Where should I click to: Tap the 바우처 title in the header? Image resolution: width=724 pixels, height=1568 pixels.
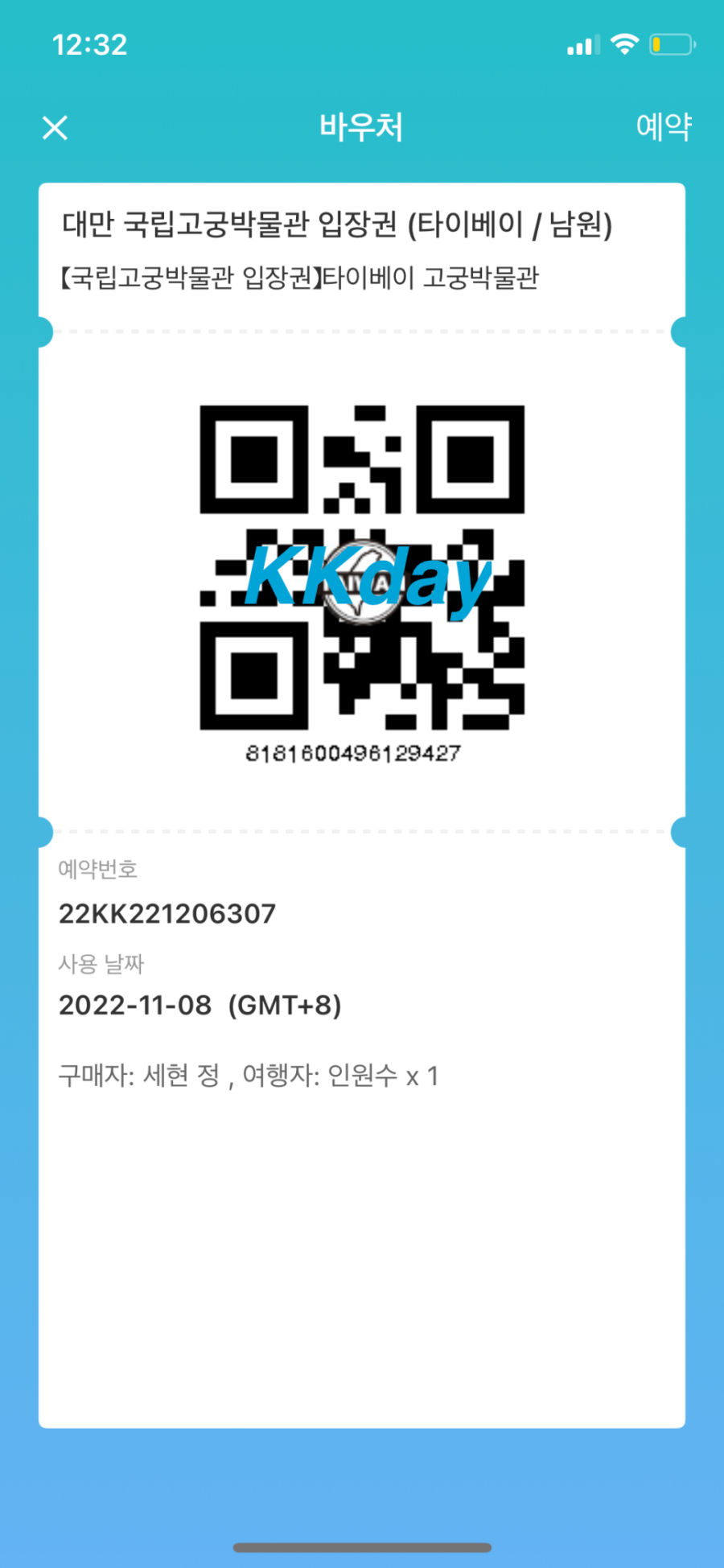(362, 127)
